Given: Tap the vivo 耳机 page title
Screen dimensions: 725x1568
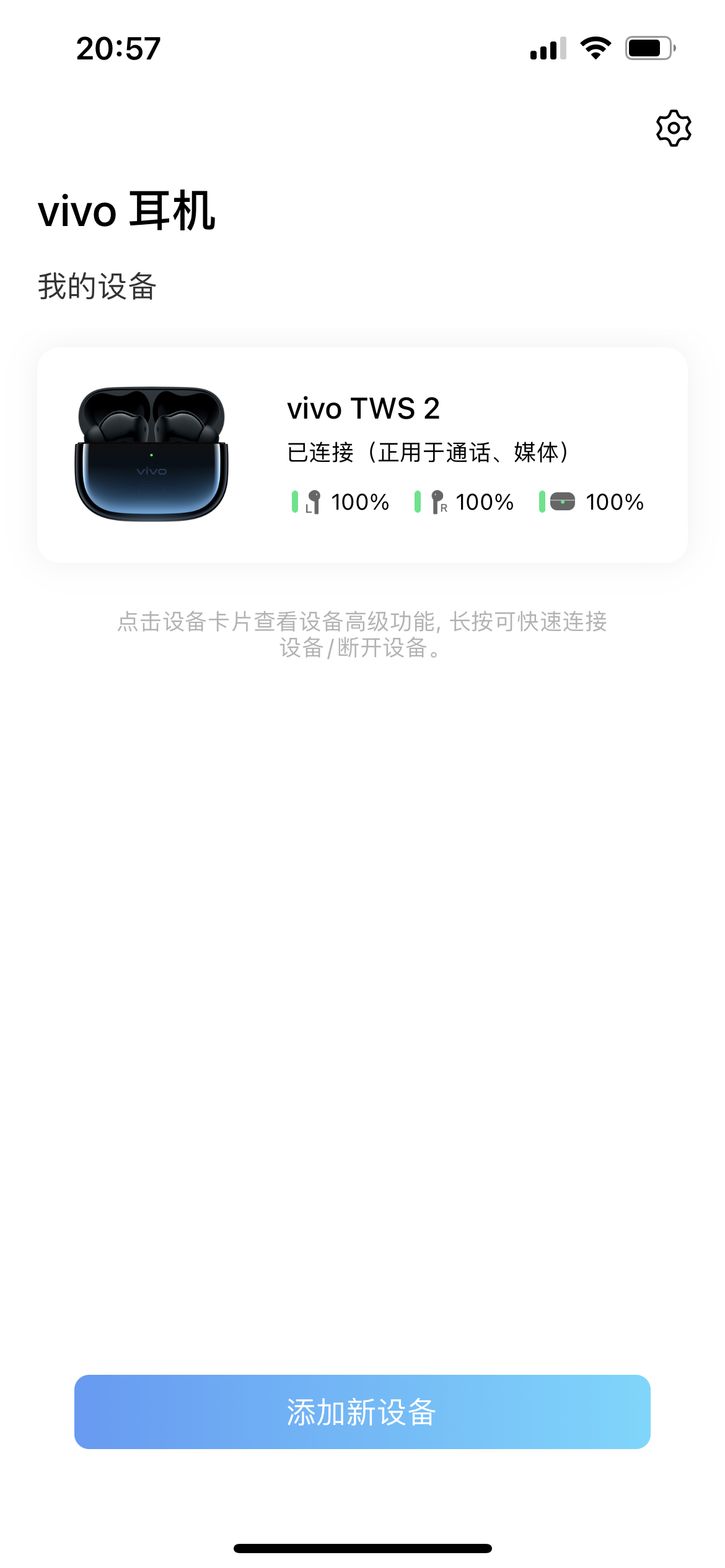Looking at the screenshot, I should click(x=126, y=211).
